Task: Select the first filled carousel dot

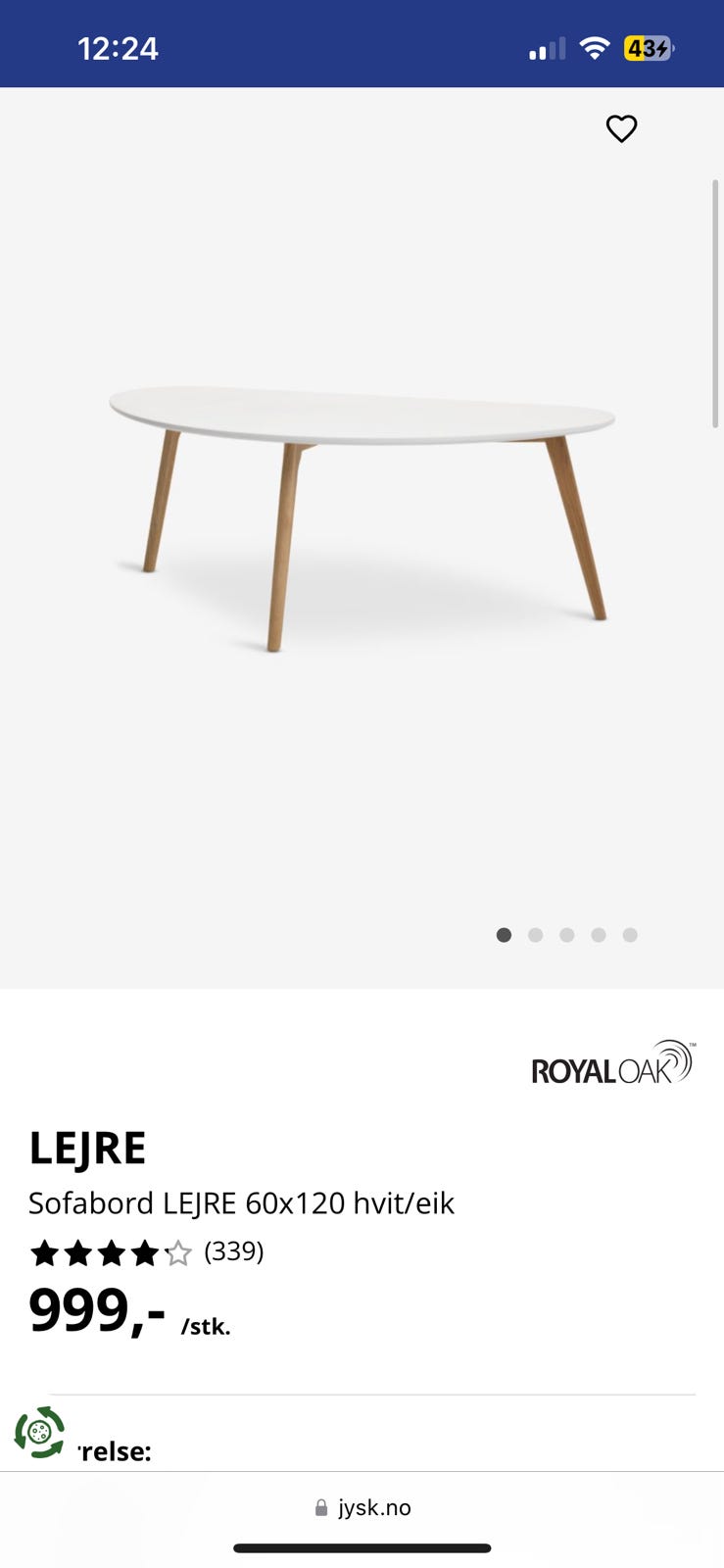Action: tap(504, 935)
